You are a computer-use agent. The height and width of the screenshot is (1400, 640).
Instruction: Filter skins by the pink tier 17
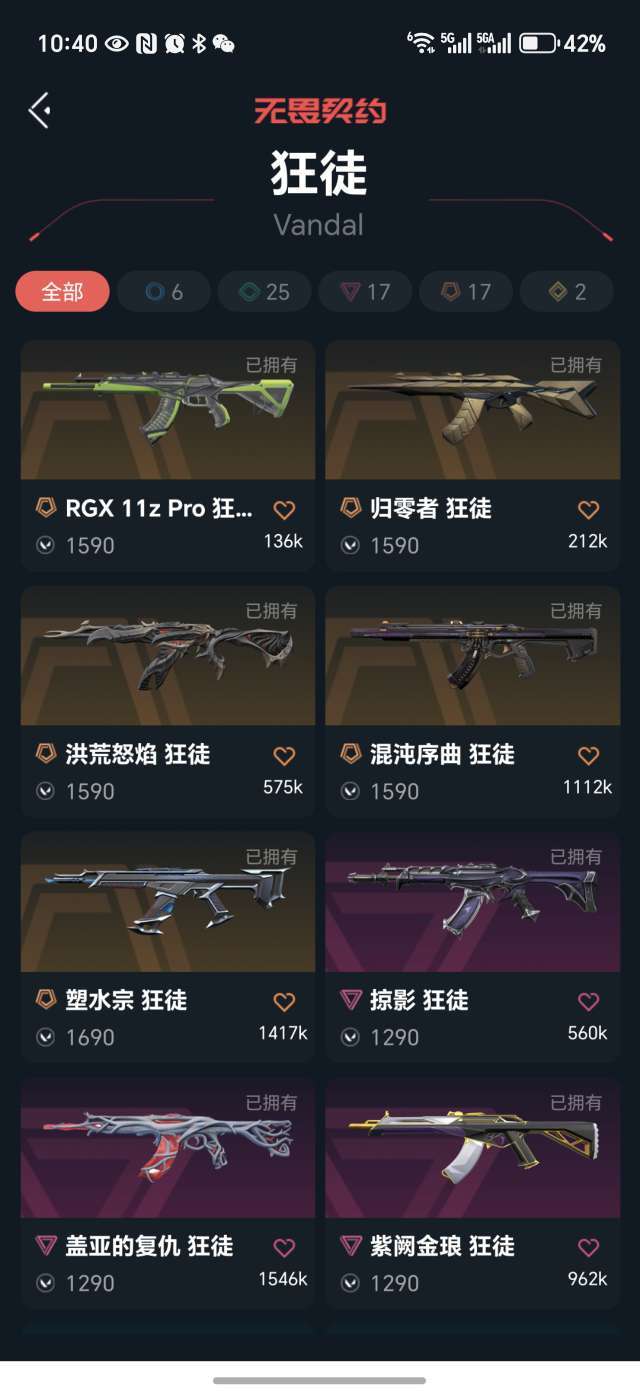(x=365, y=292)
